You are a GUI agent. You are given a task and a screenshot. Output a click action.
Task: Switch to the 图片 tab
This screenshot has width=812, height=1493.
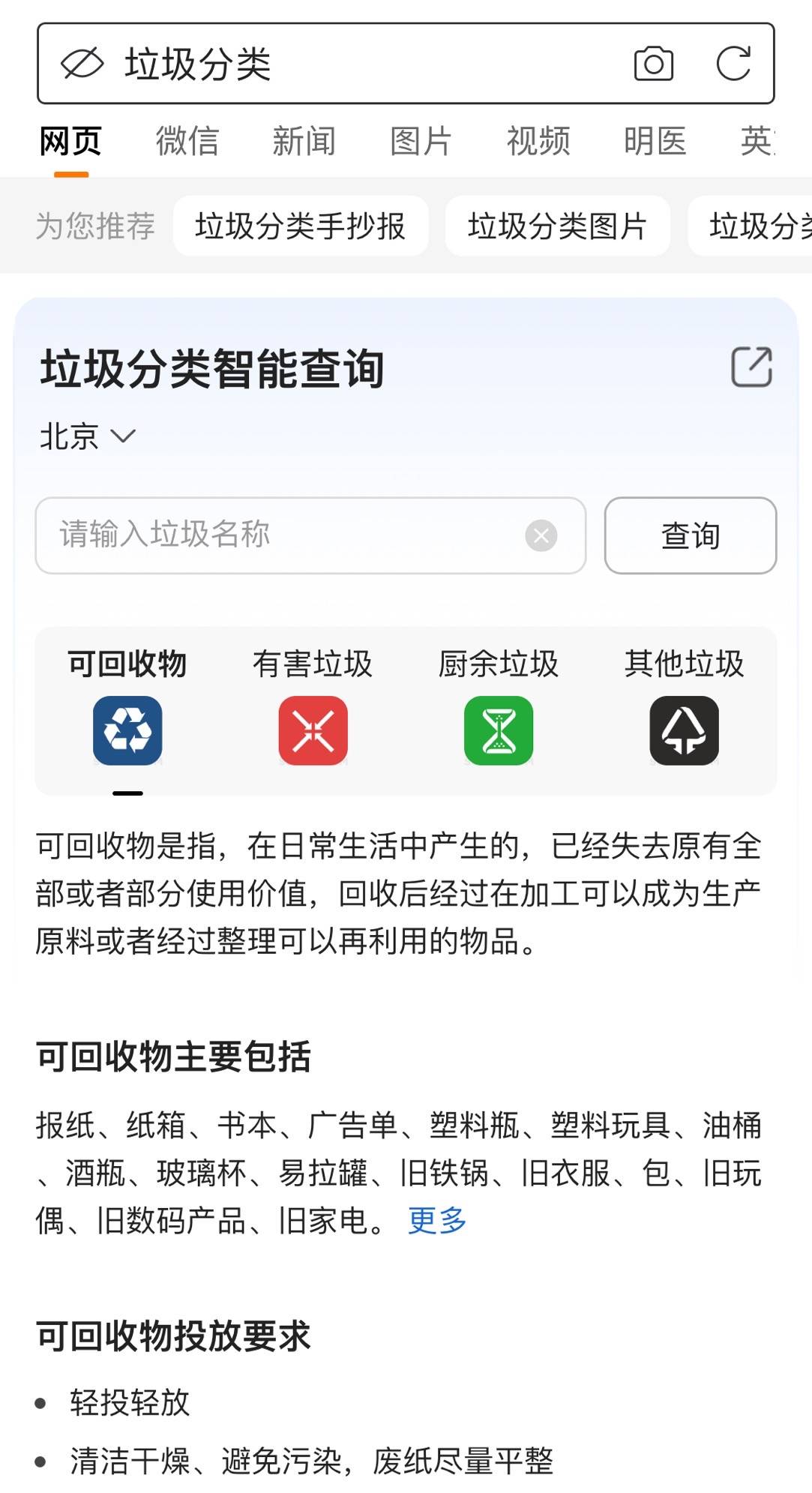(x=421, y=141)
